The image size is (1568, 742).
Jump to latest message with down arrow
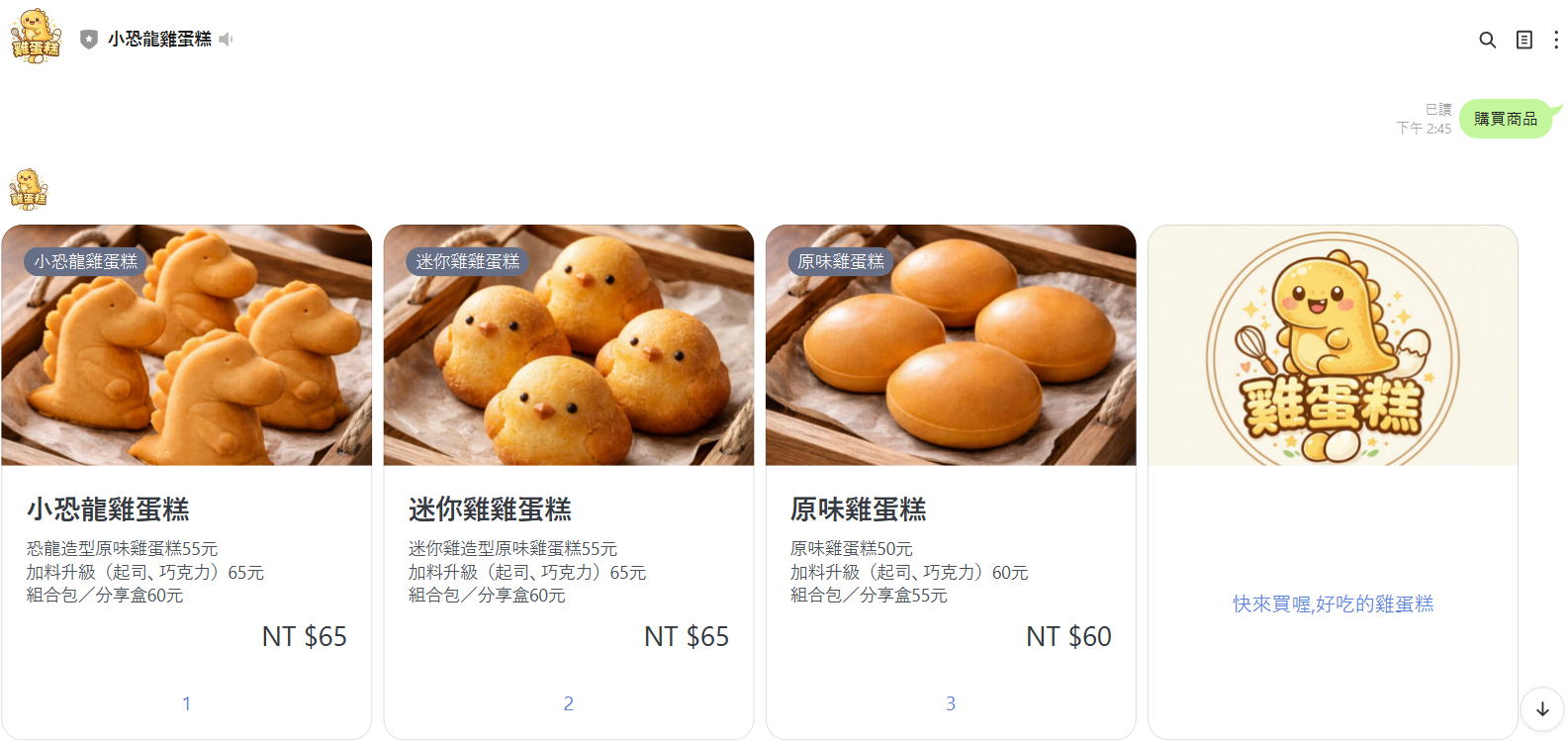1541,708
